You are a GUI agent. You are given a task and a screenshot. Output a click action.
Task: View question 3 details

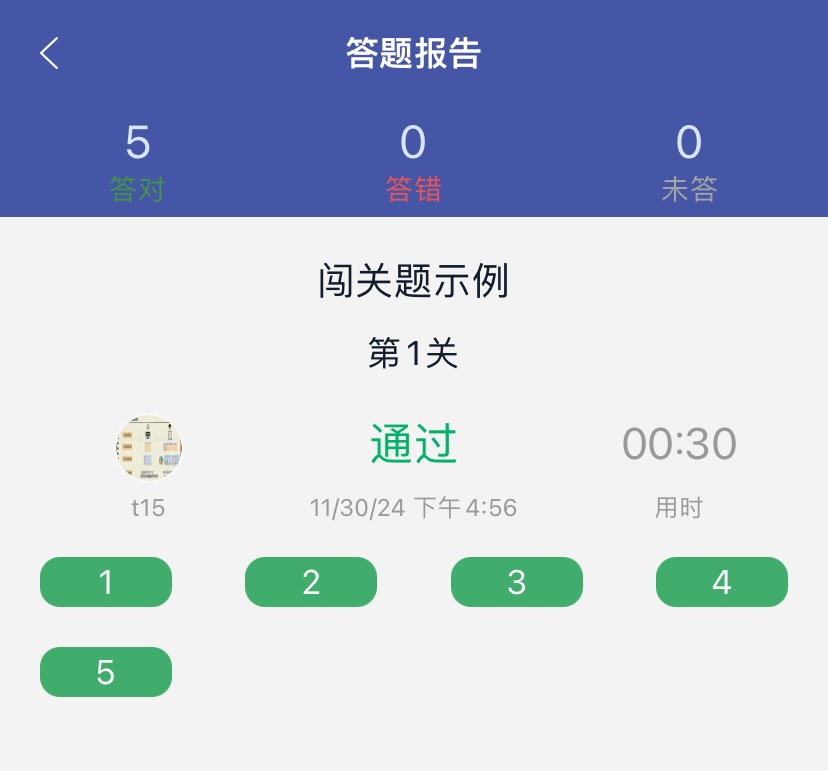[x=517, y=582]
